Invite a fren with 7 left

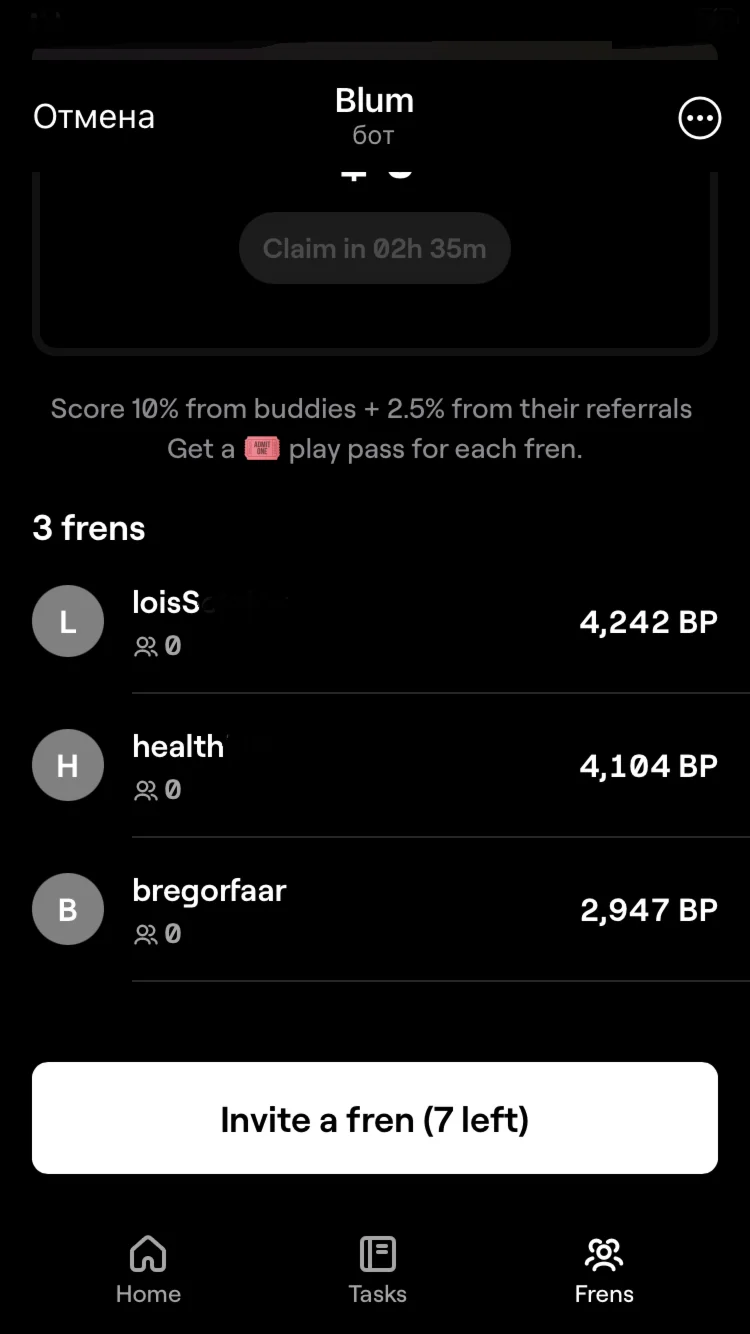374,1118
